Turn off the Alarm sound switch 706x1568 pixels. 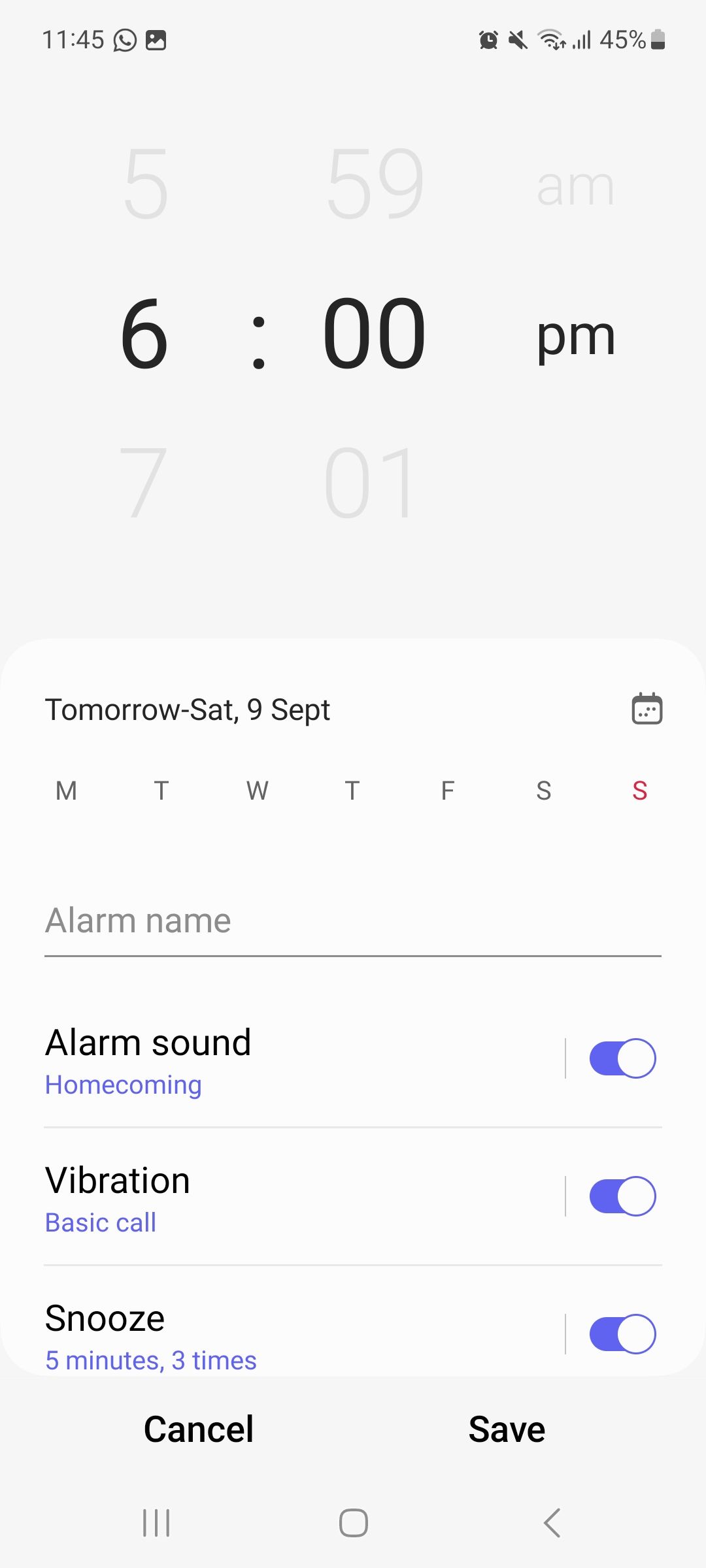(622, 1058)
